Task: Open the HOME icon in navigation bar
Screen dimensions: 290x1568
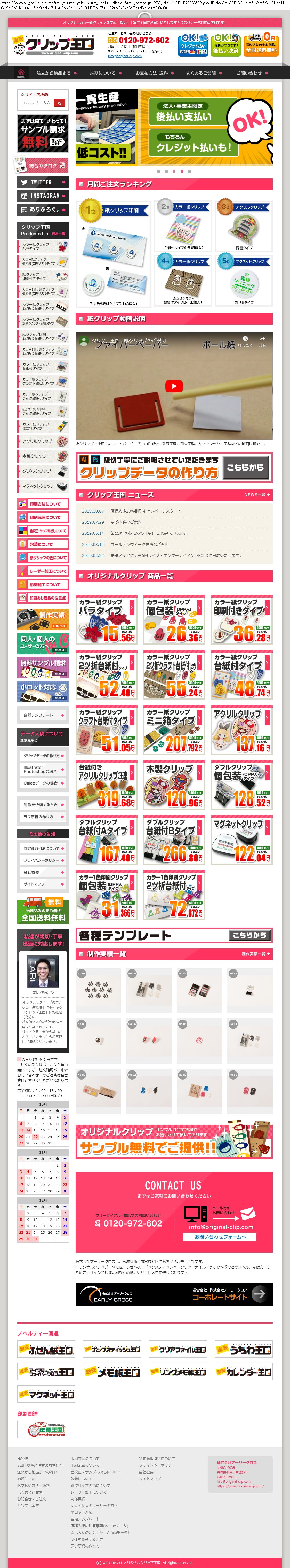Action: pyautogui.click(x=21, y=73)
